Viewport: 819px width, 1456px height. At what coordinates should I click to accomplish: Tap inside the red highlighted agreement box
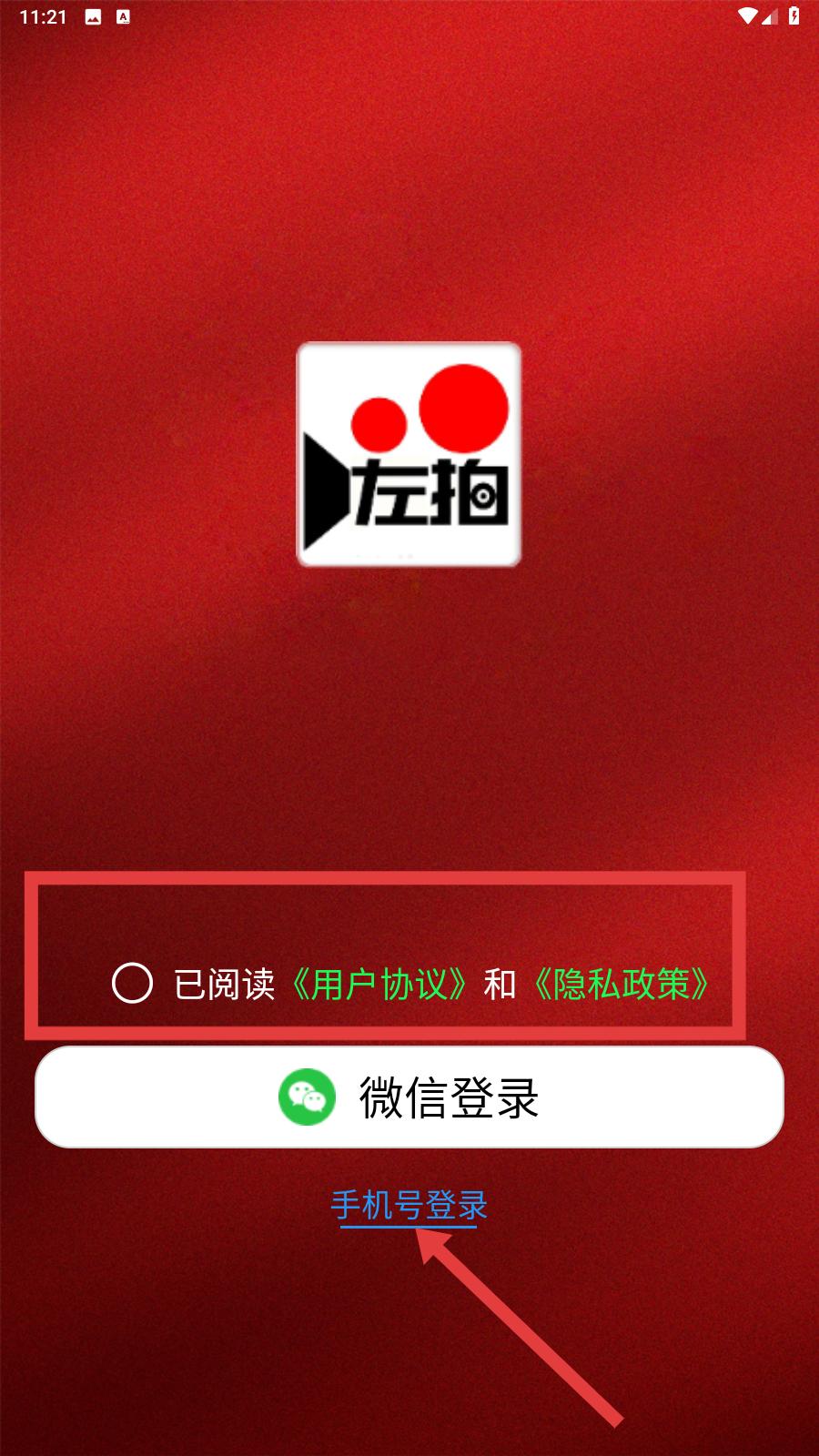click(388, 954)
